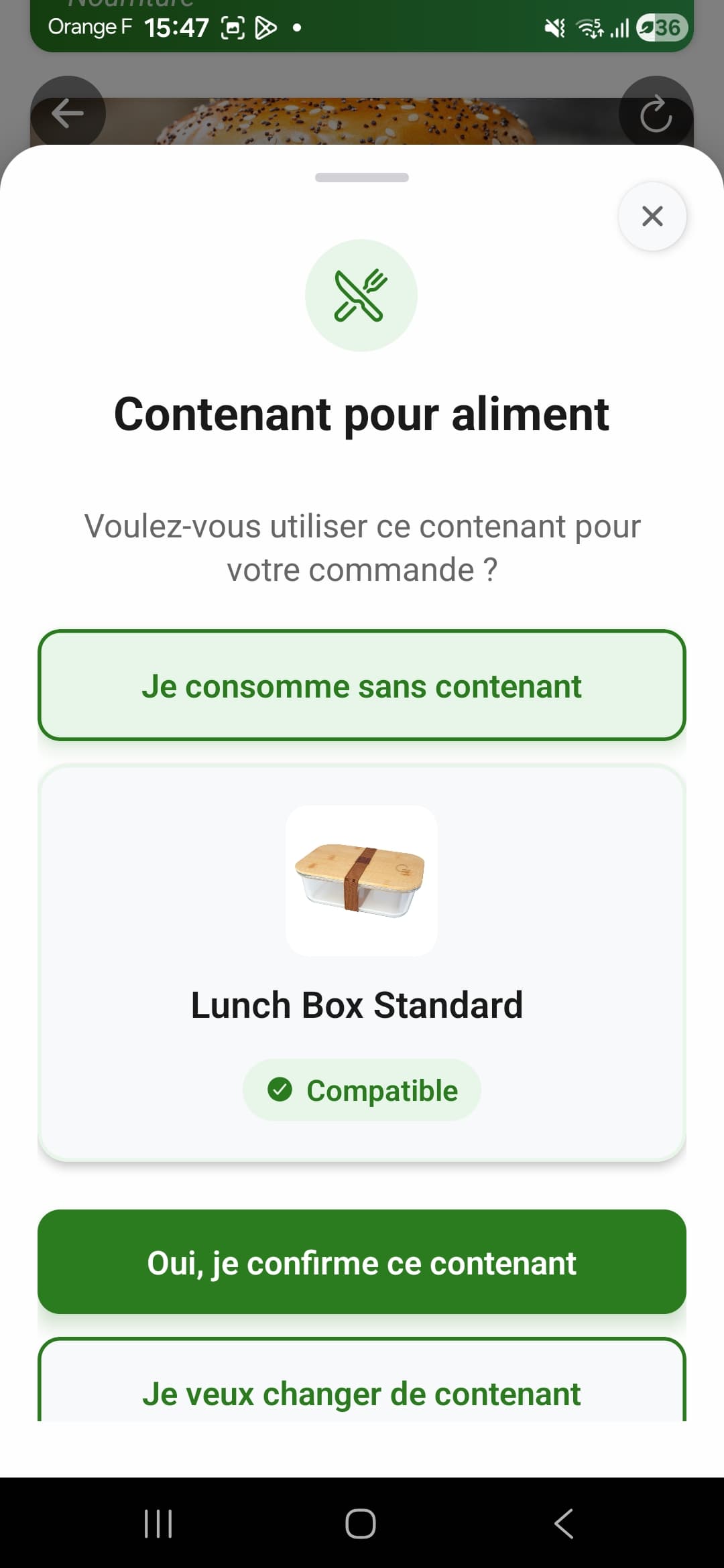Click the 5G Wi-Fi indicator
Viewport: 724px width, 1568px height.
pyautogui.click(x=589, y=28)
